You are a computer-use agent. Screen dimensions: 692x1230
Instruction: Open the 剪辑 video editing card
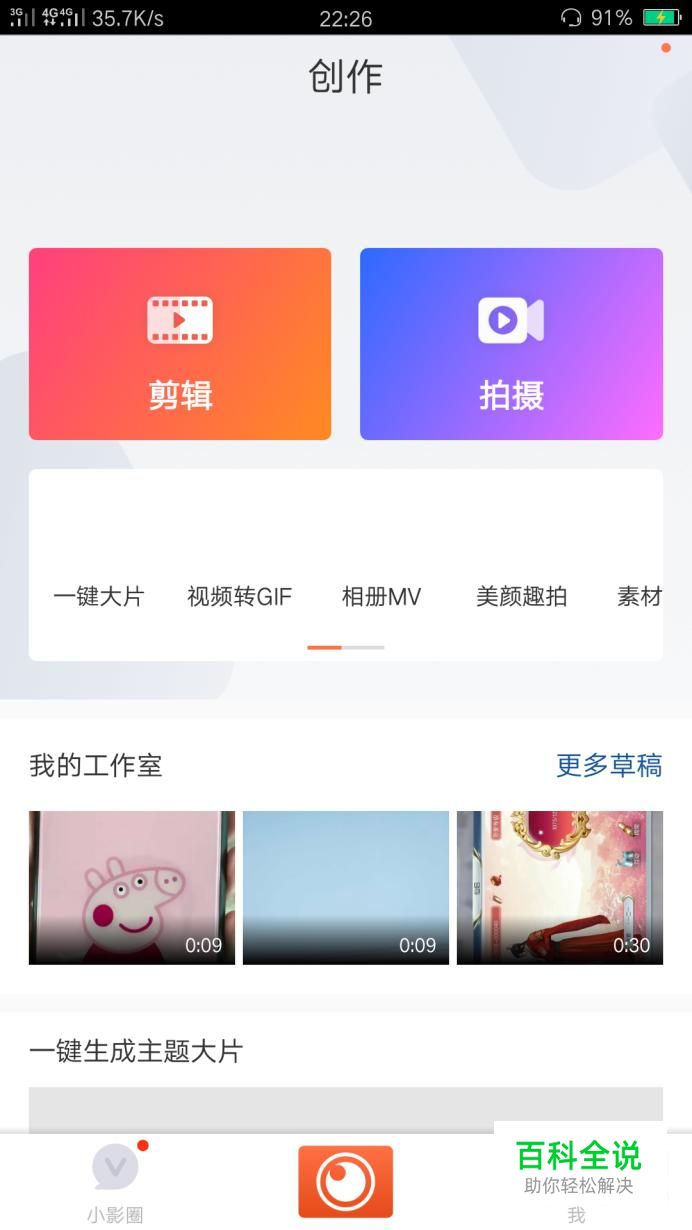click(x=180, y=344)
